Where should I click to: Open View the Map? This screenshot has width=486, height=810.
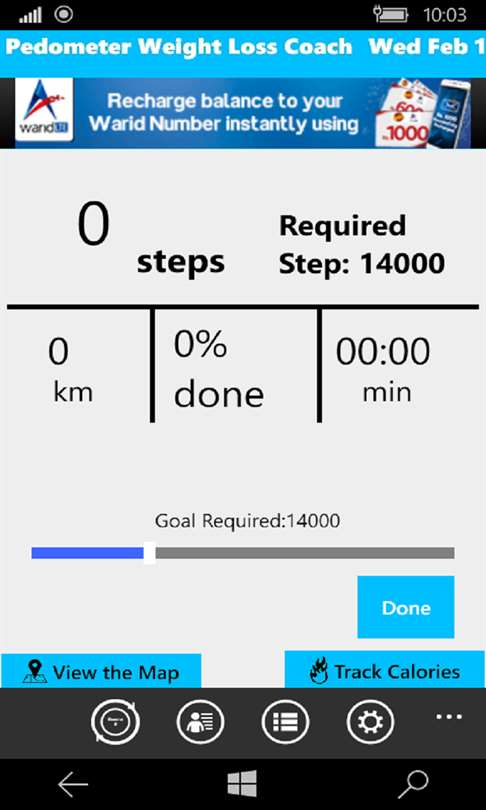(101, 671)
